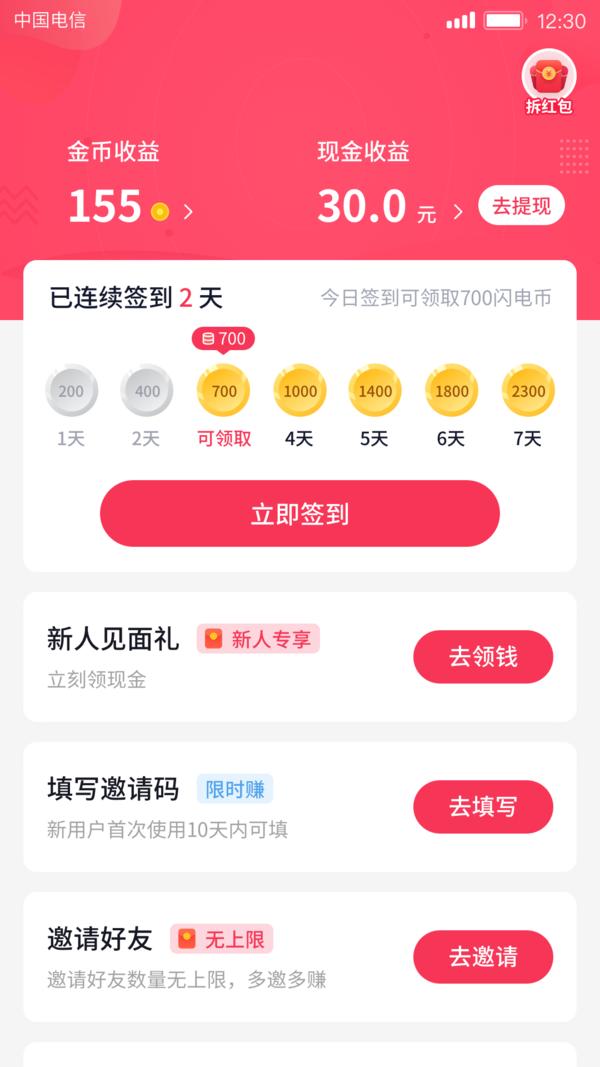Claim the 700 coin 可领取 reward
This screenshot has width=600, height=1067.
224,391
